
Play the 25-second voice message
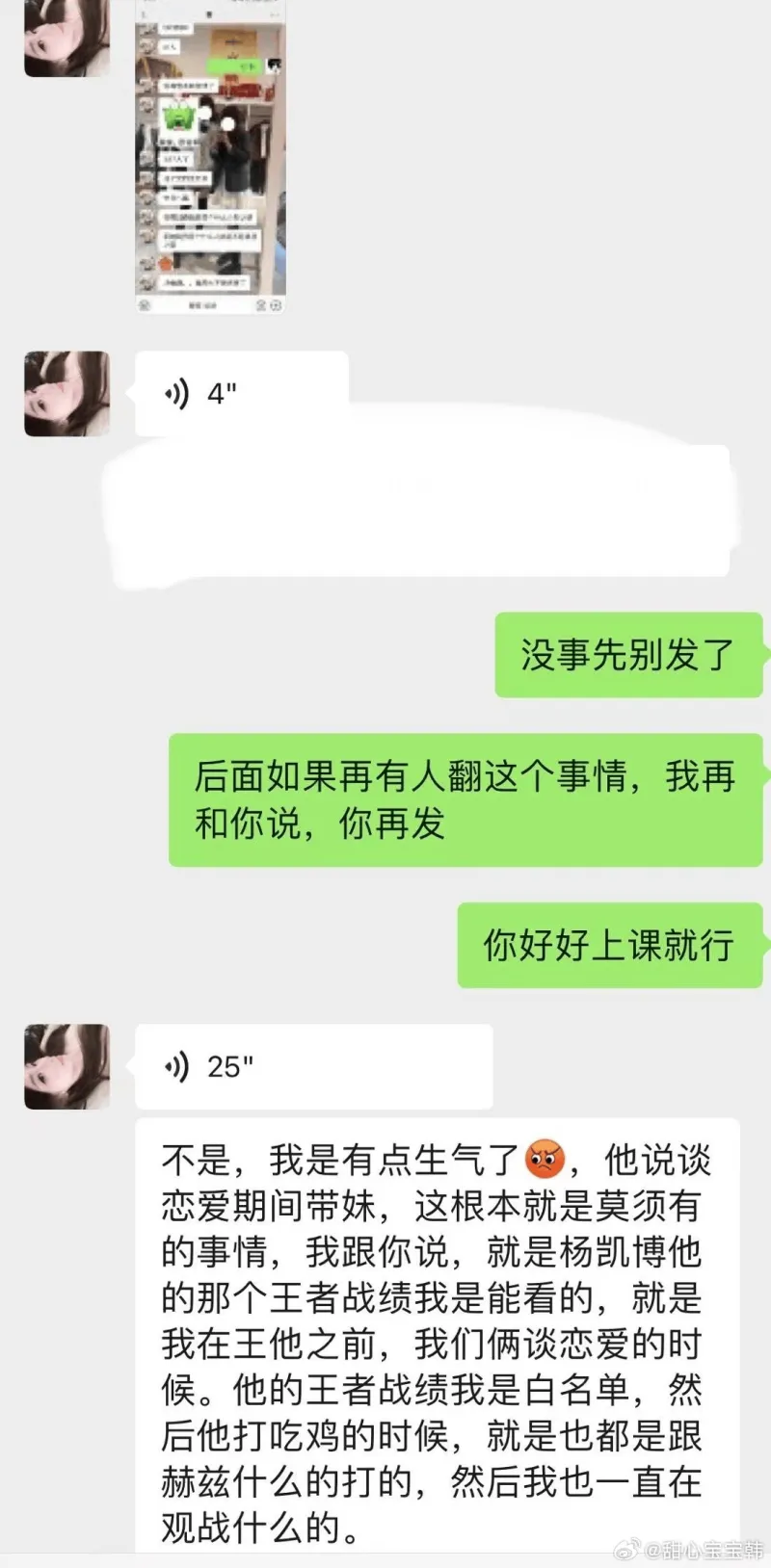[313, 1066]
